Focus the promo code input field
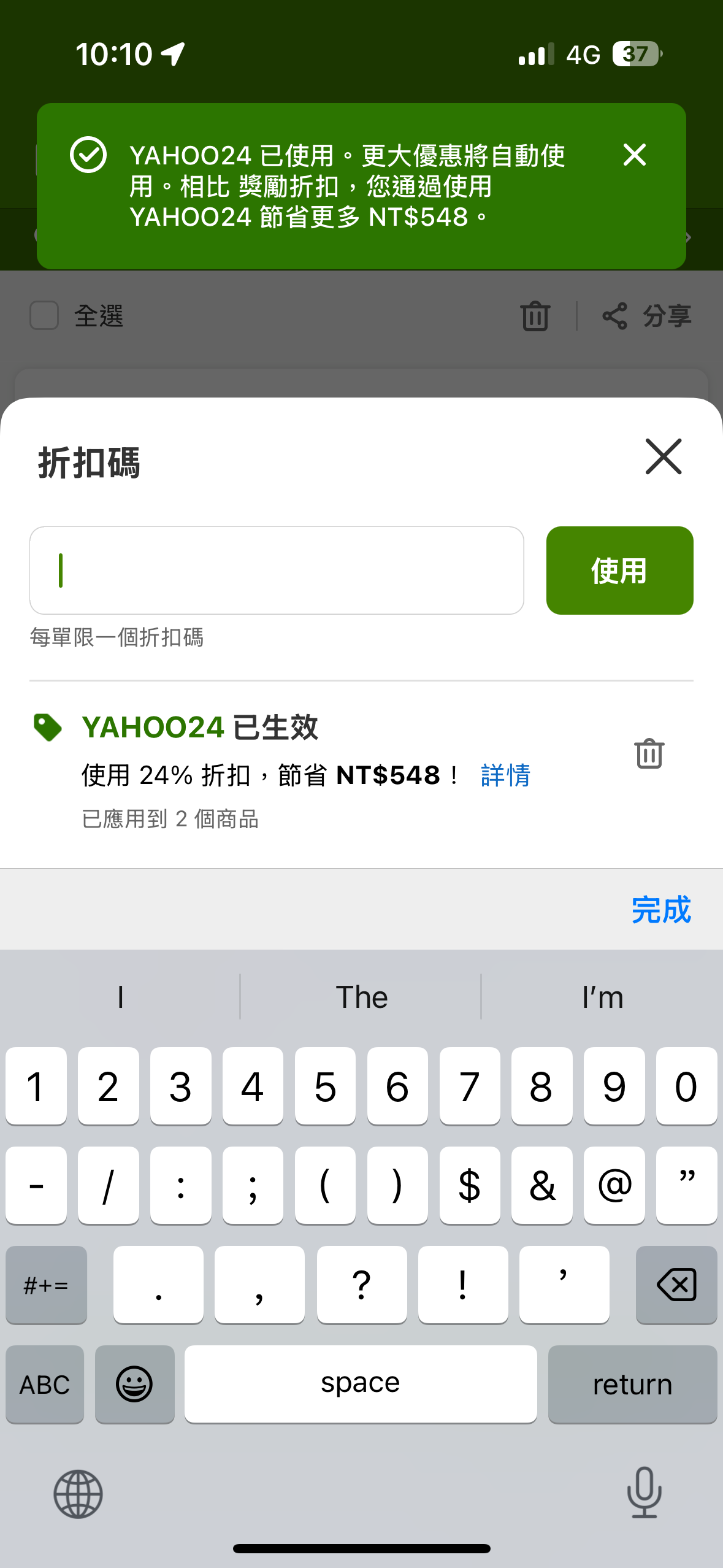The width and height of the screenshot is (723, 1568). [x=277, y=571]
